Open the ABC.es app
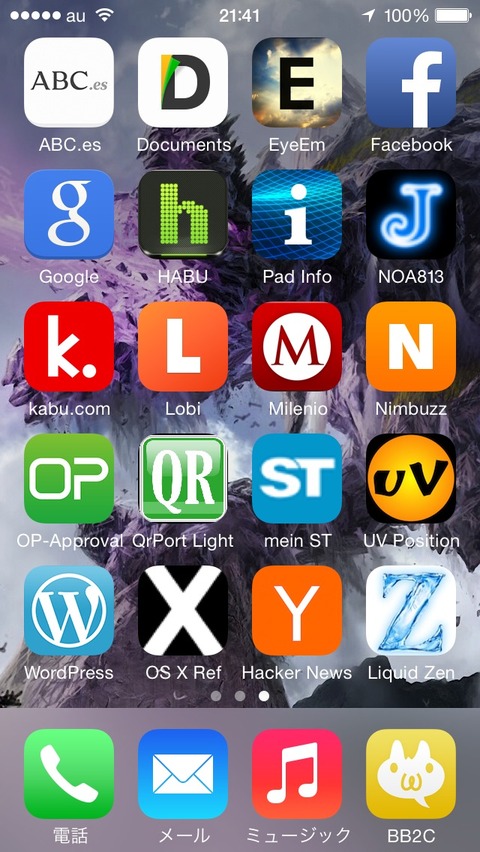 [x=69, y=83]
